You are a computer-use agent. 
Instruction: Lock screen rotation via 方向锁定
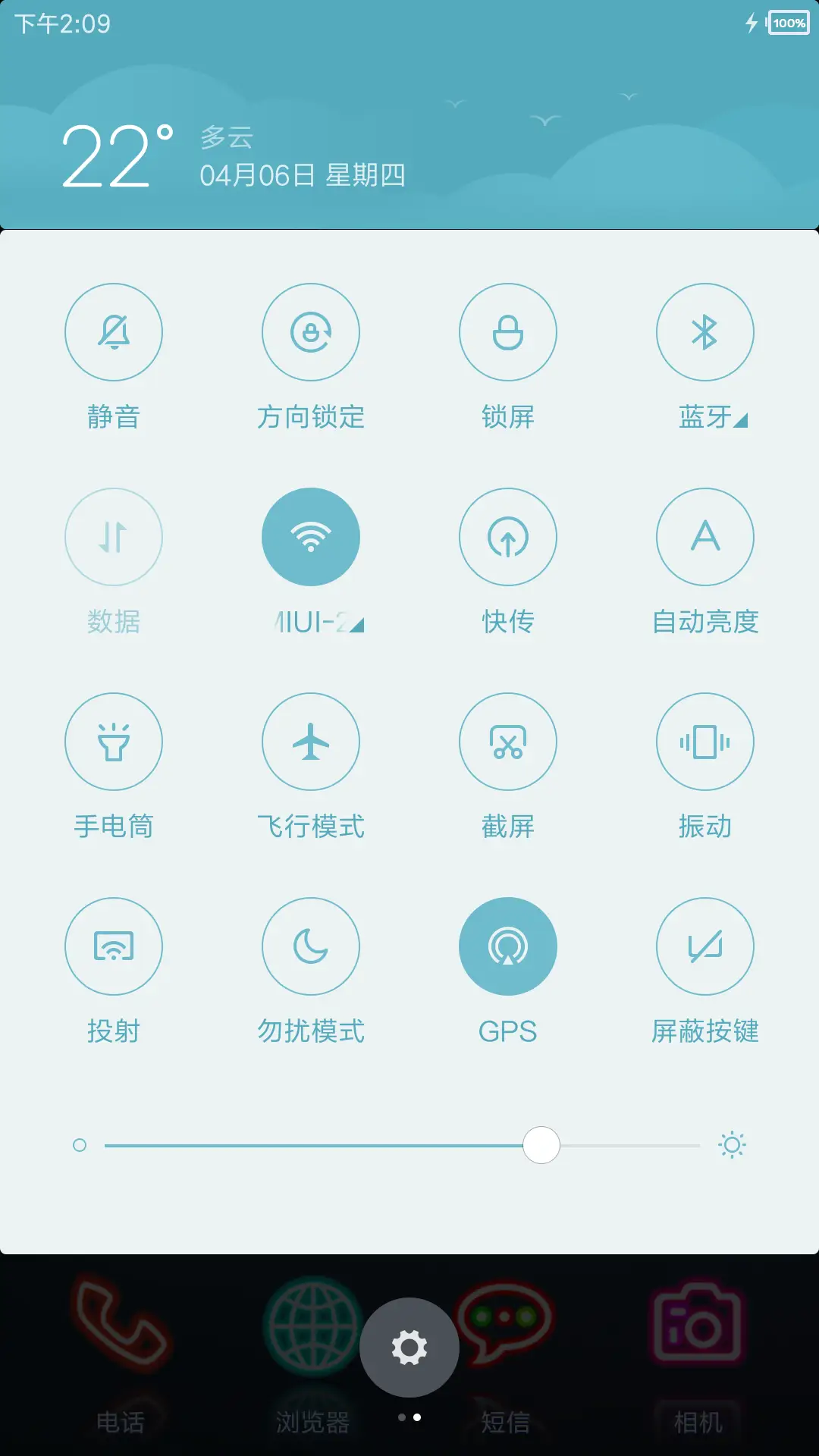311,332
